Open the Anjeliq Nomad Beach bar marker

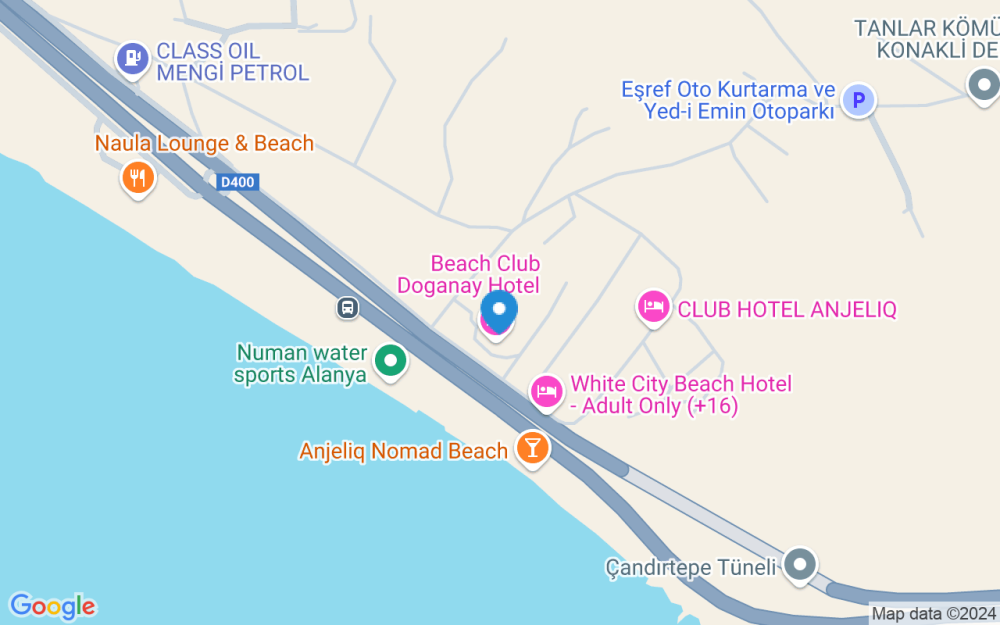[532, 447]
